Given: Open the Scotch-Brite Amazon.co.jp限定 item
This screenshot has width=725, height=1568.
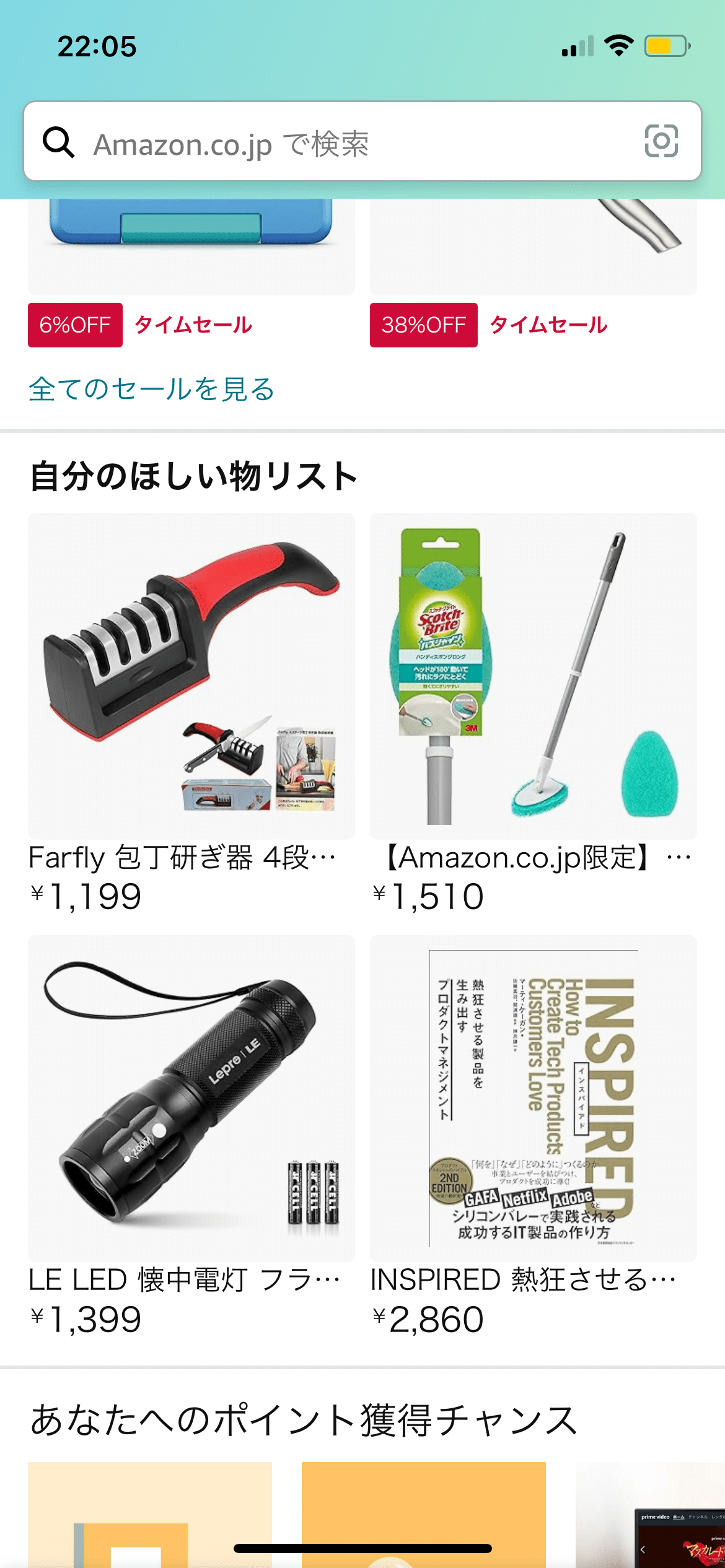Looking at the screenshot, I should click(533, 713).
